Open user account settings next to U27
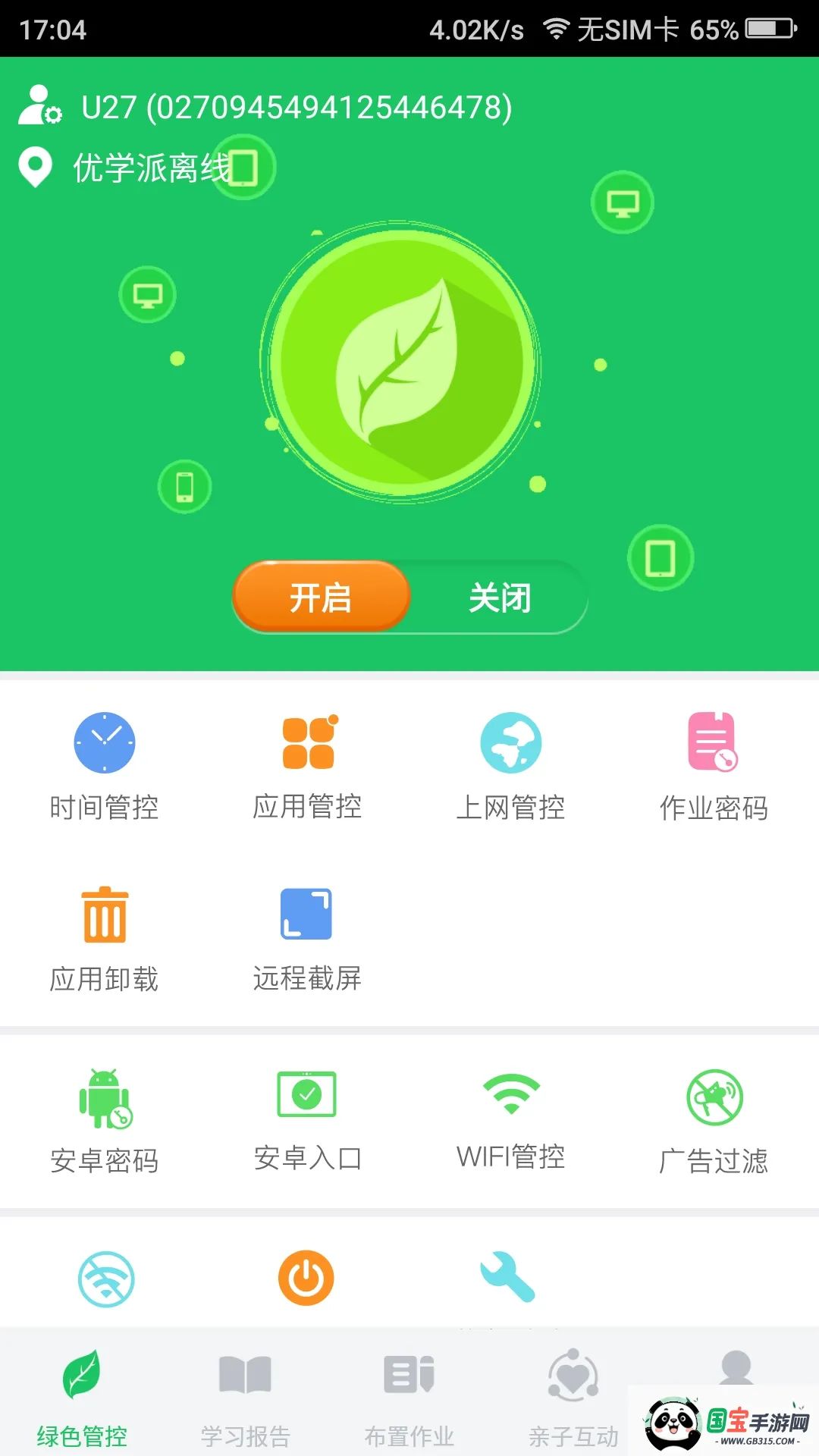 (39, 108)
